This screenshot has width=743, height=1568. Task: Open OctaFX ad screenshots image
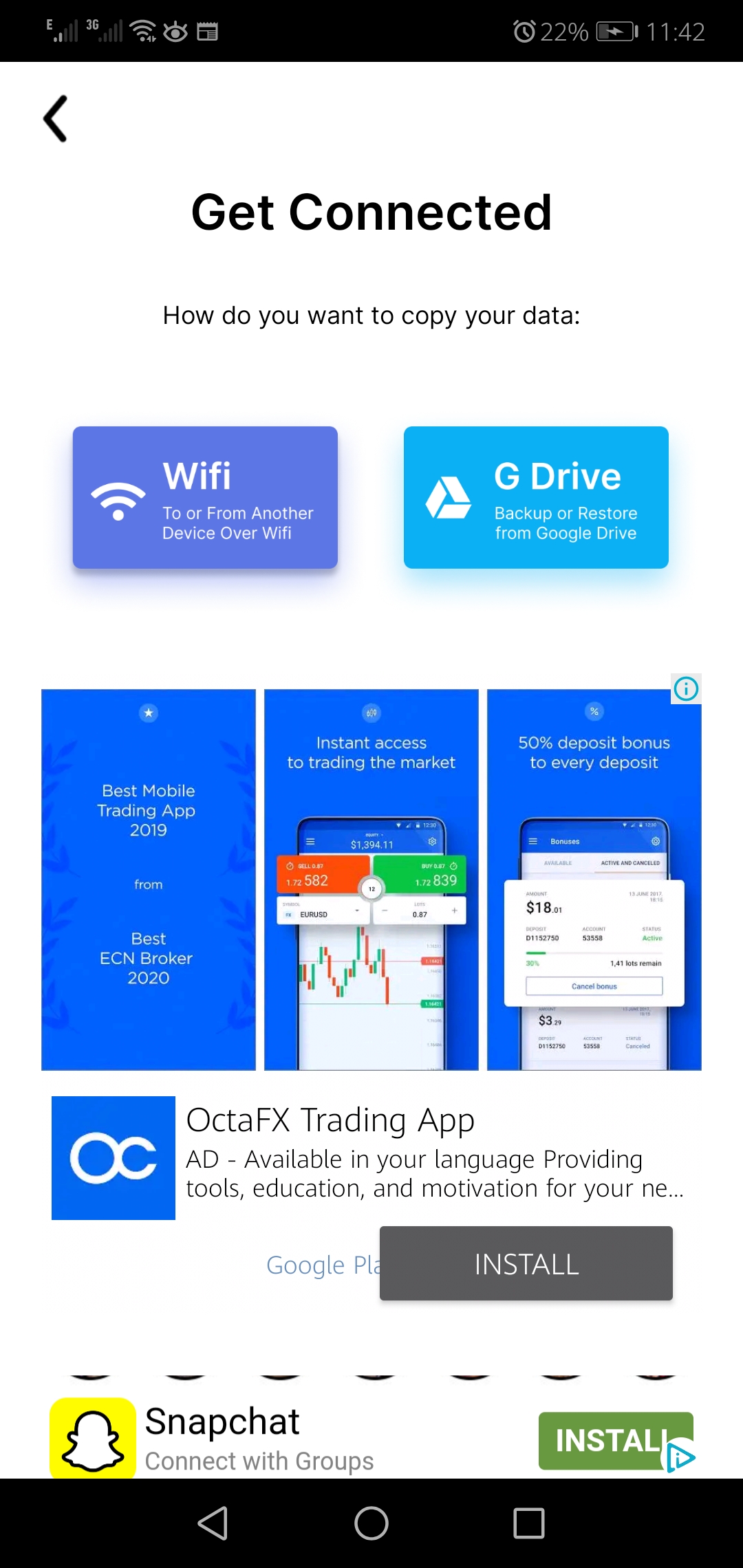[371, 880]
